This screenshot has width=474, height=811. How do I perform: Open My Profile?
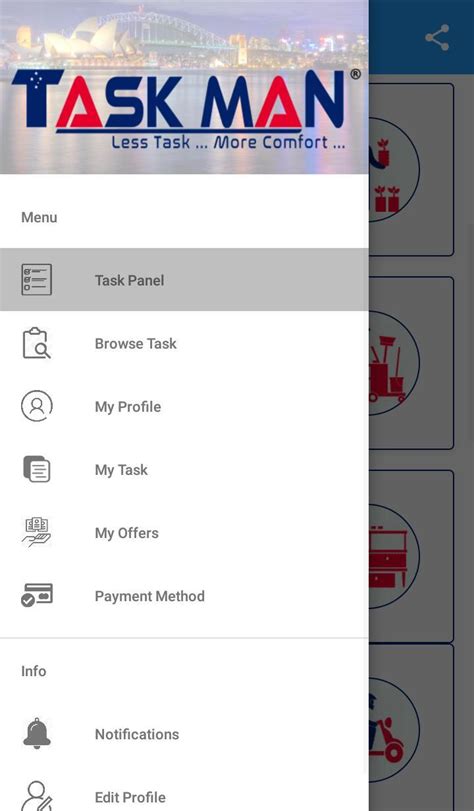pos(184,406)
